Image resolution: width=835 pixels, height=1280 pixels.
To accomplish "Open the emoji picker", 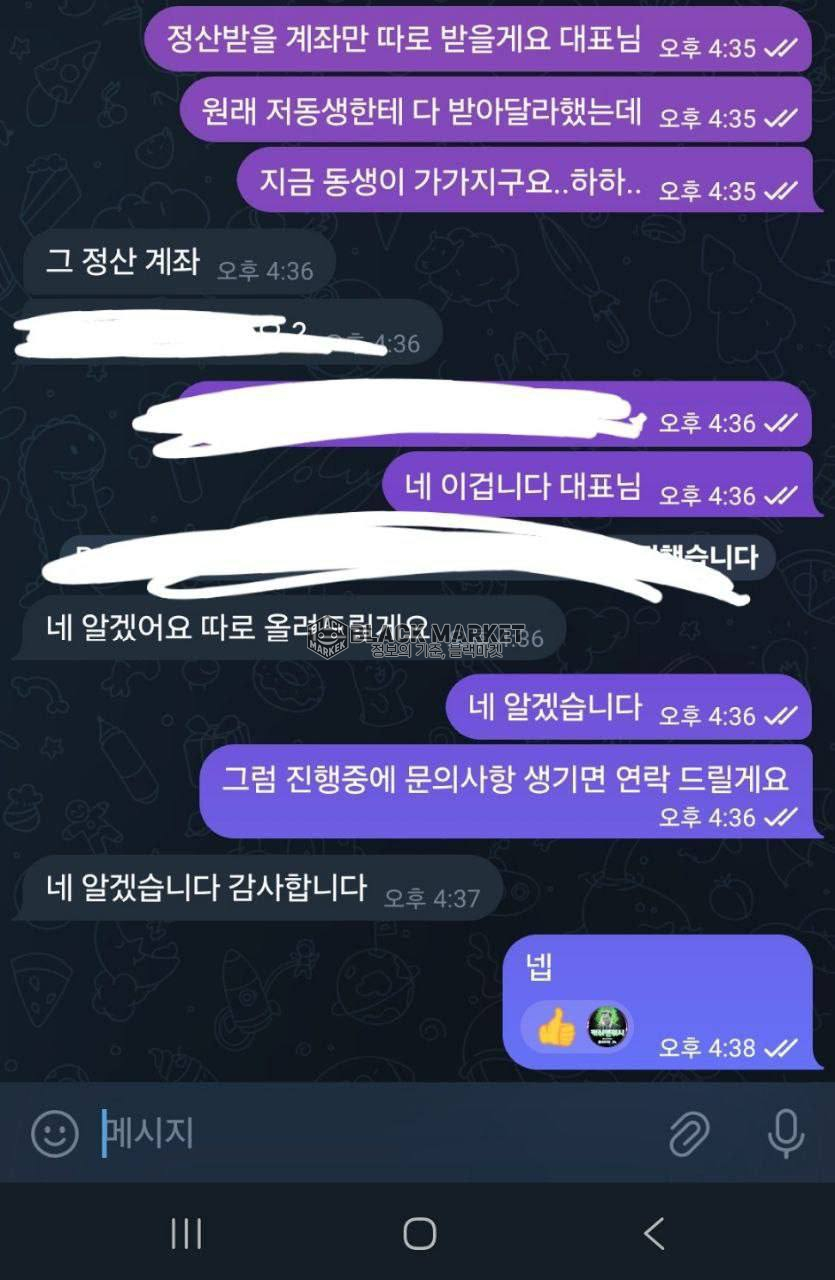I will (55, 1133).
